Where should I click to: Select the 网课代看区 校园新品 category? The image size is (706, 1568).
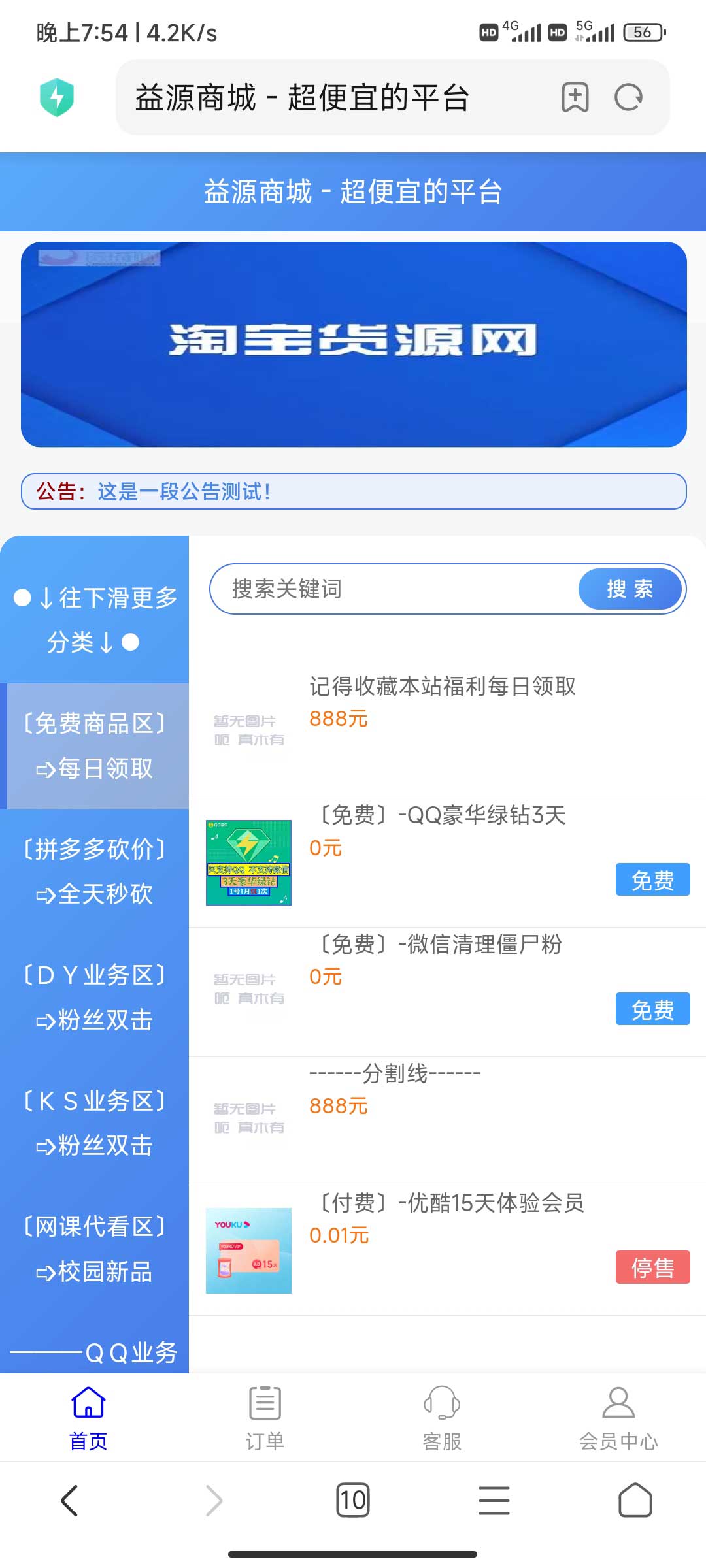coord(95,1249)
